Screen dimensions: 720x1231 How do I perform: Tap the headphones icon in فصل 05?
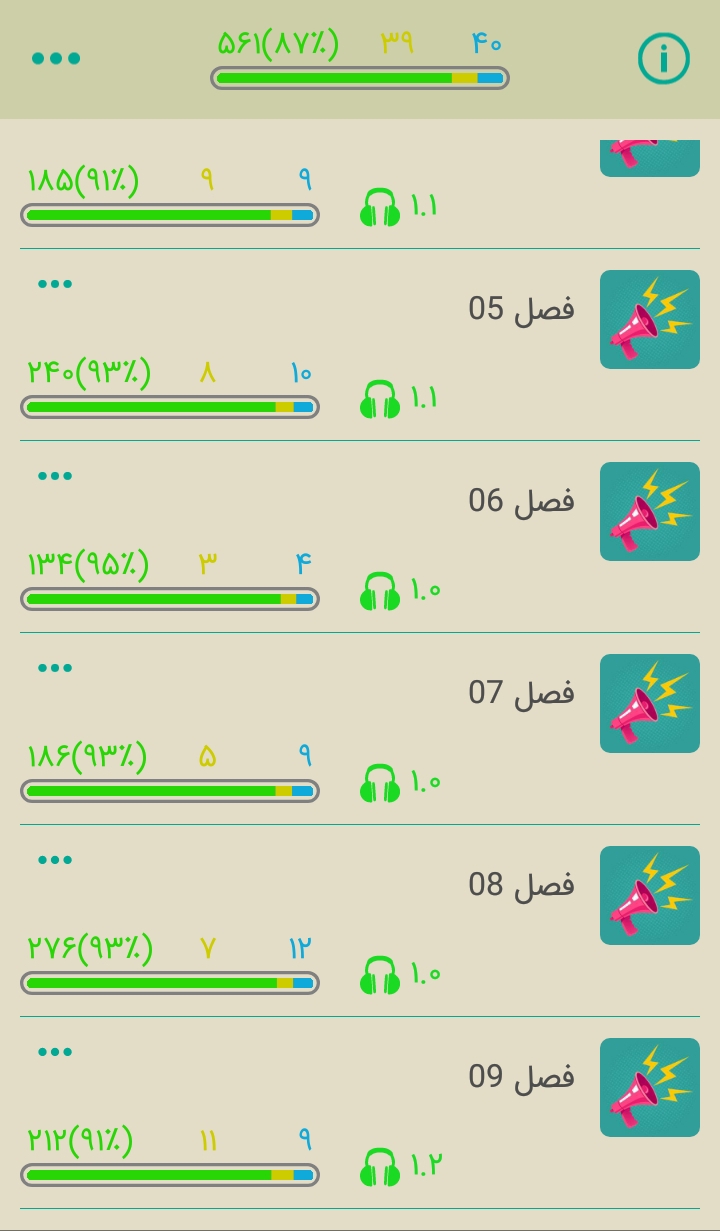(x=380, y=399)
